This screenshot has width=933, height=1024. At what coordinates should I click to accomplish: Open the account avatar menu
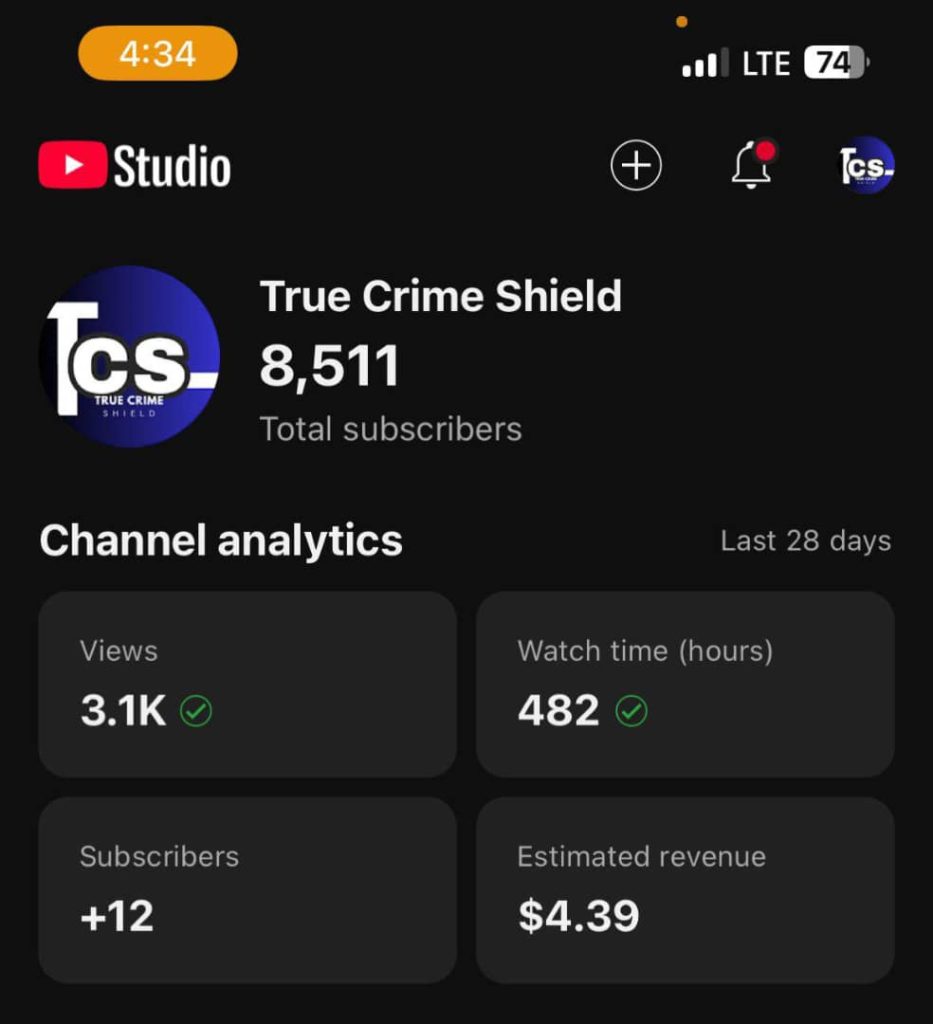(865, 166)
